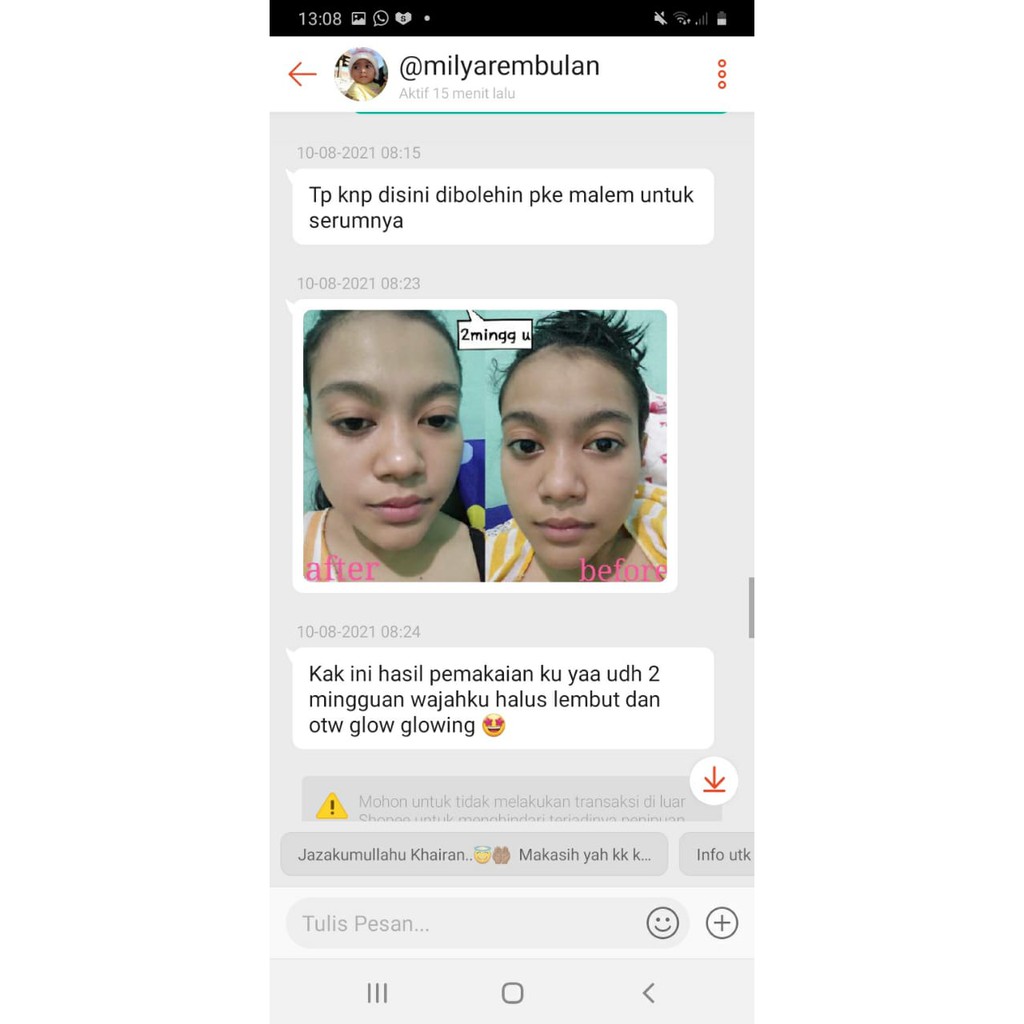Screen dimensions: 1024x1024
Task: Show recent apps
Action: (377, 992)
